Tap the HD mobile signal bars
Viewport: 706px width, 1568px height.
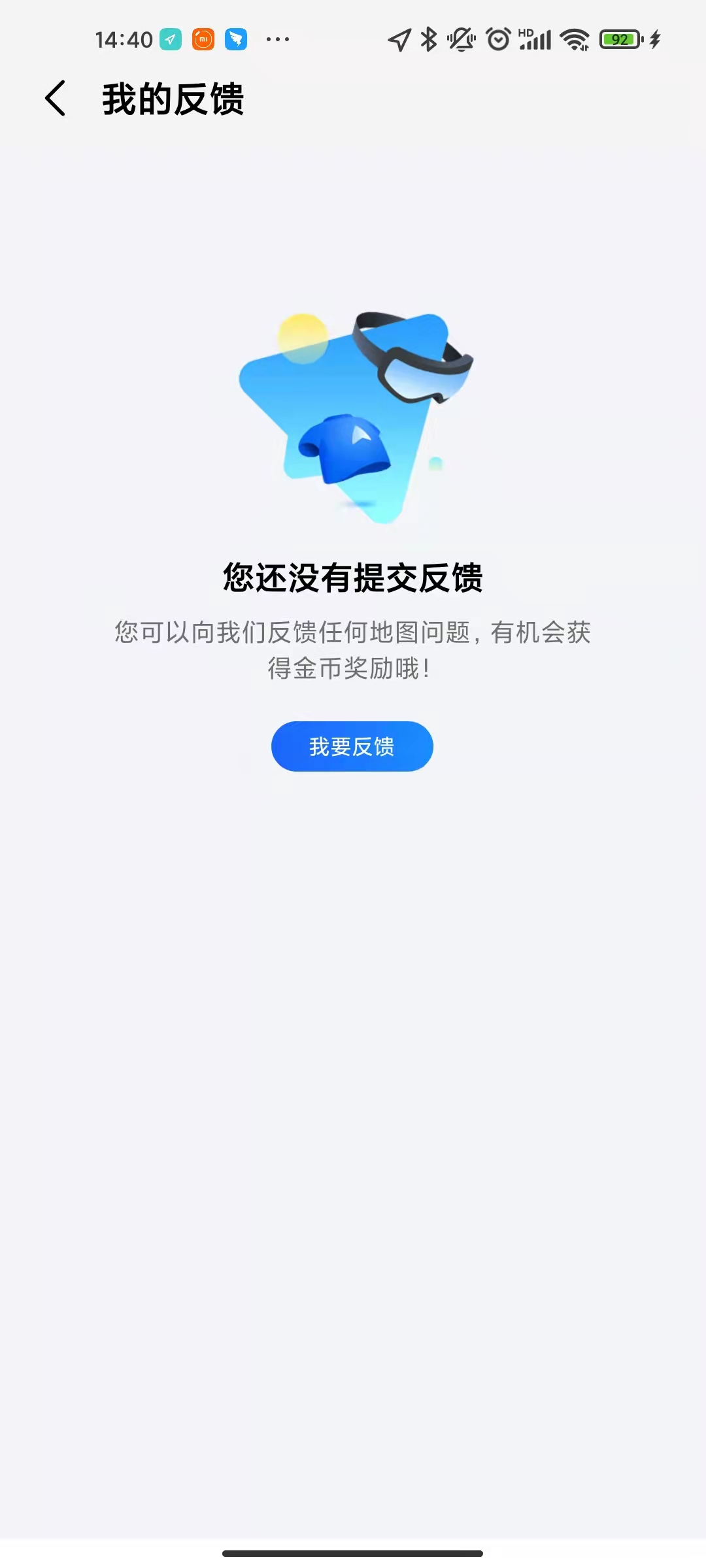click(534, 41)
